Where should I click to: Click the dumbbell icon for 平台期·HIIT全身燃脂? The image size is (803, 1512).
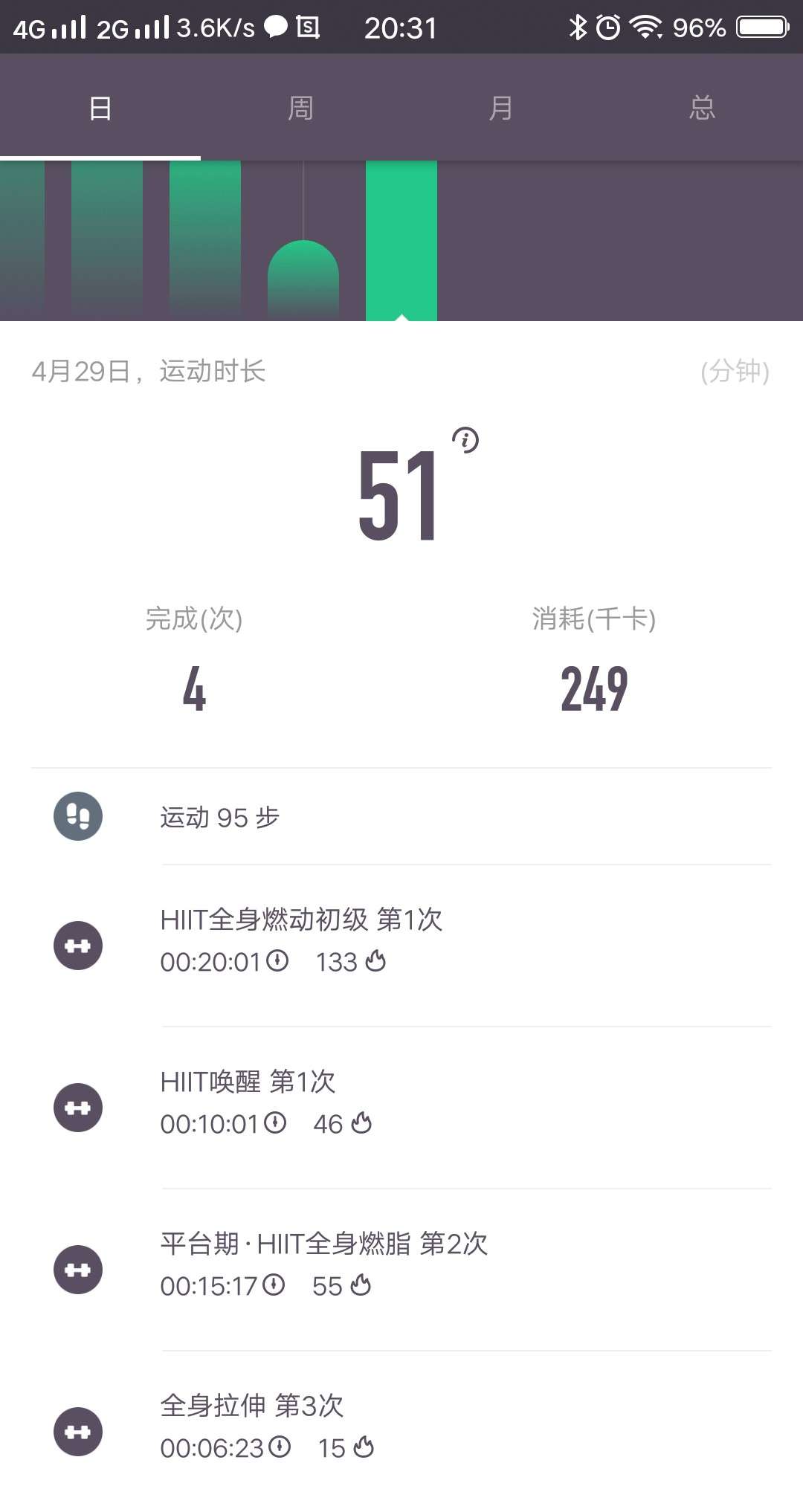pos(77,1269)
